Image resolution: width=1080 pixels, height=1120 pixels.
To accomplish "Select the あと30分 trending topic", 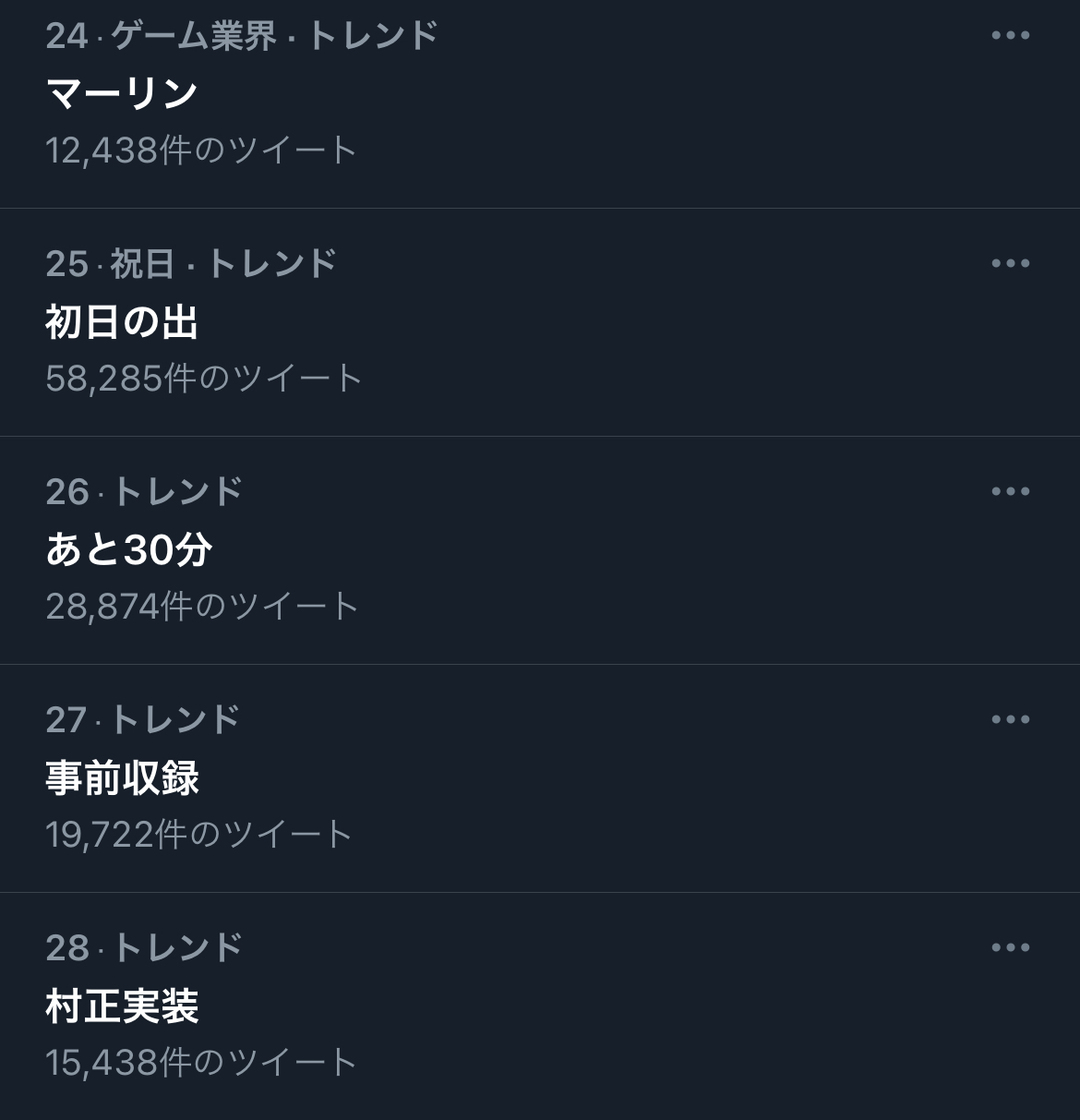I will pyautogui.click(x=129, y=550).
